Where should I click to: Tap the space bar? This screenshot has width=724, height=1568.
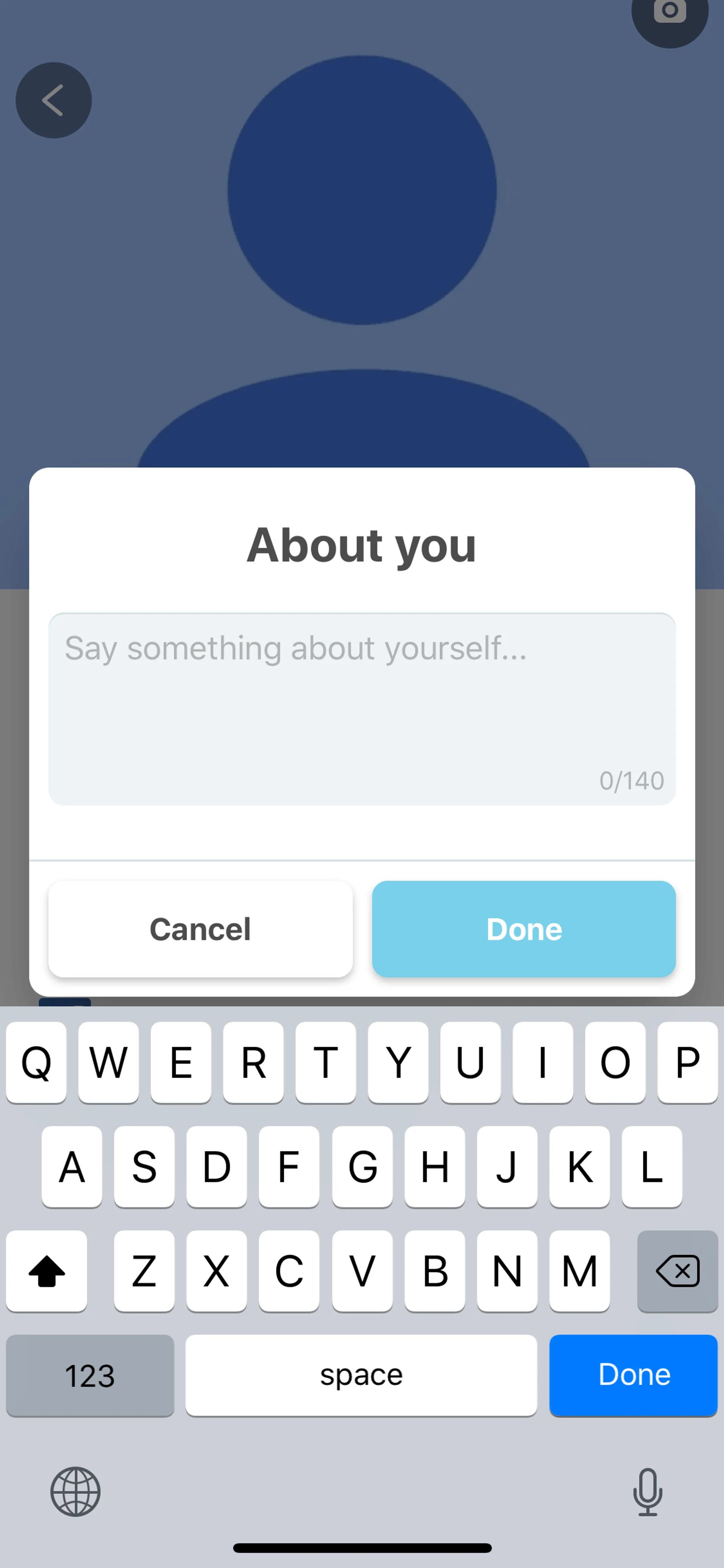(x=361, y=1375)
